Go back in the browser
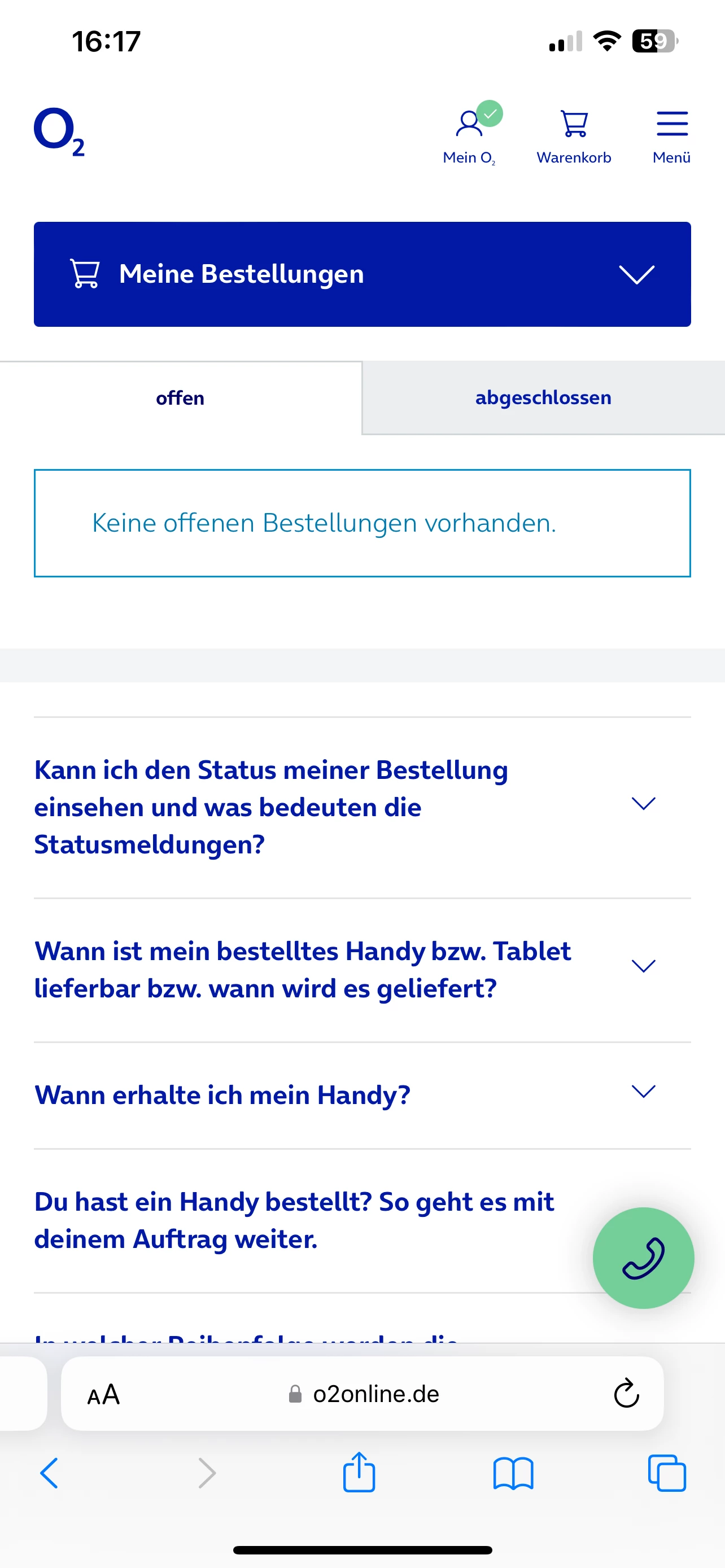 tap(49, 1473)
